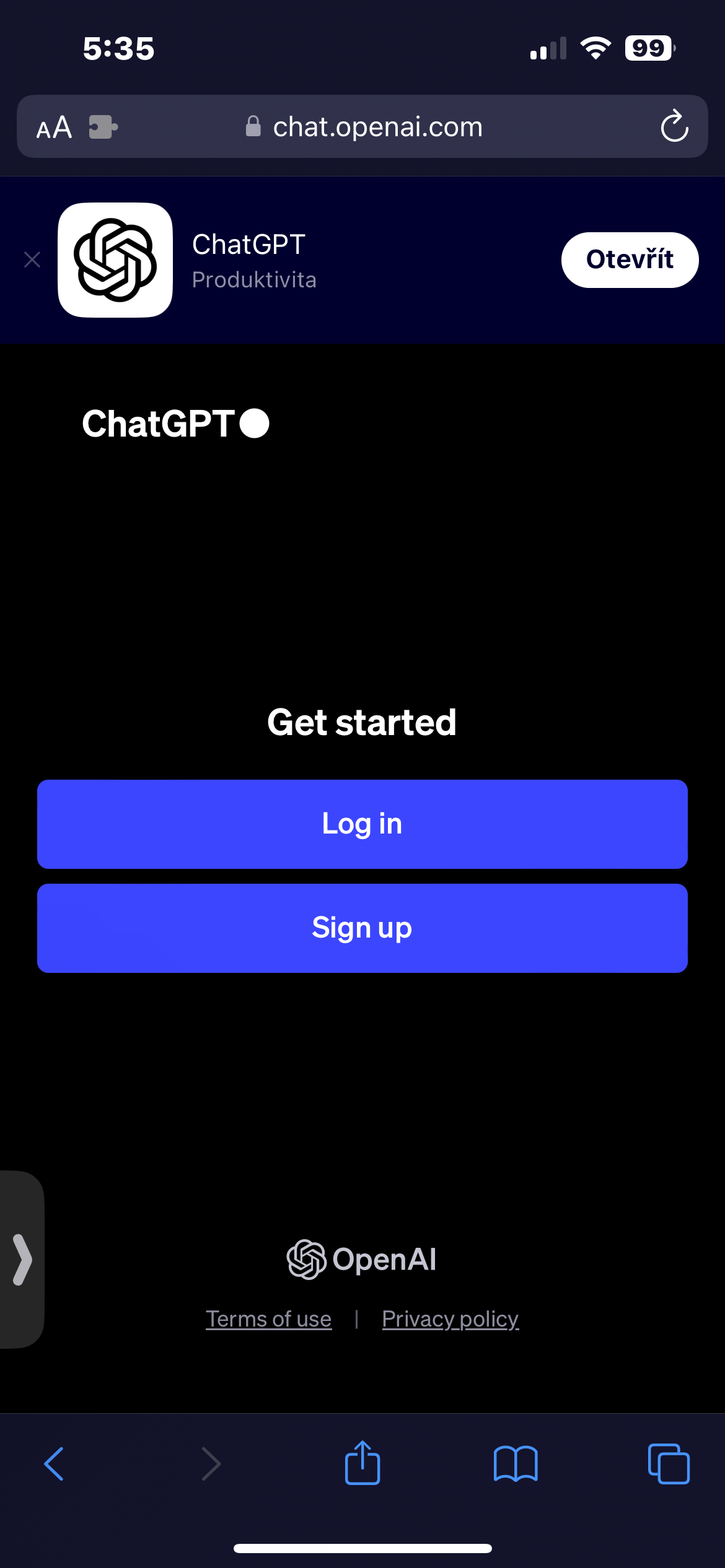Dismiss the ChatGPT app banner
The image size is (725, 1568).
(32, 259)
